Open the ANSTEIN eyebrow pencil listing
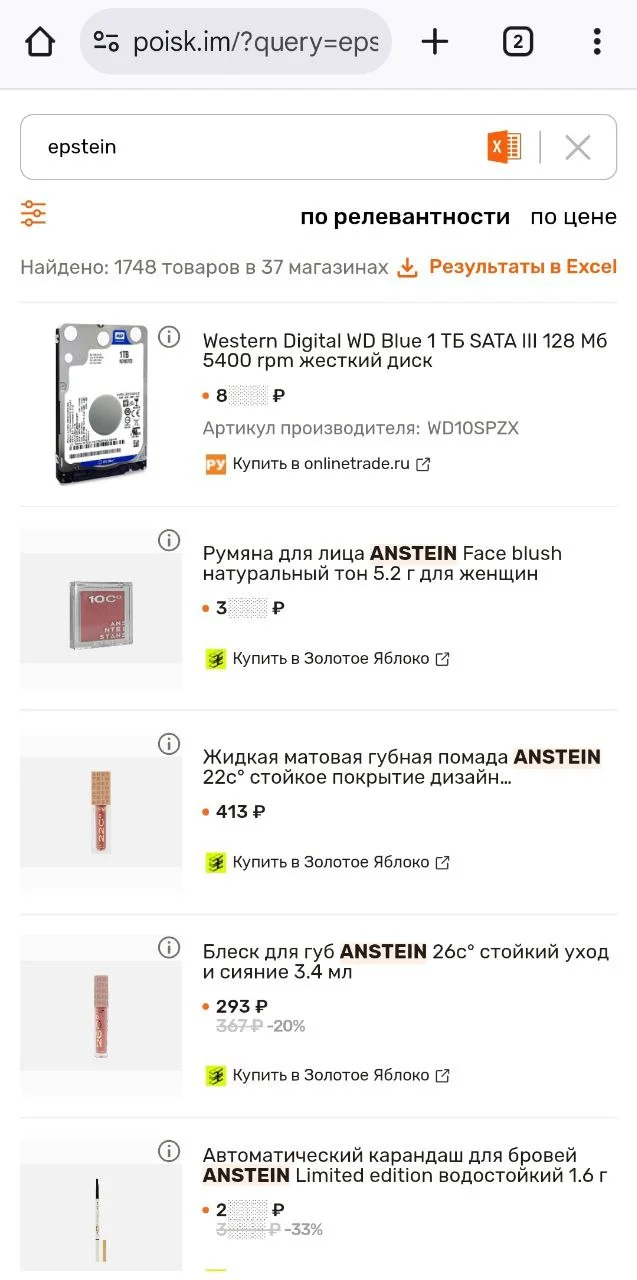The image size is (637, 1280). pos(404,1165)
